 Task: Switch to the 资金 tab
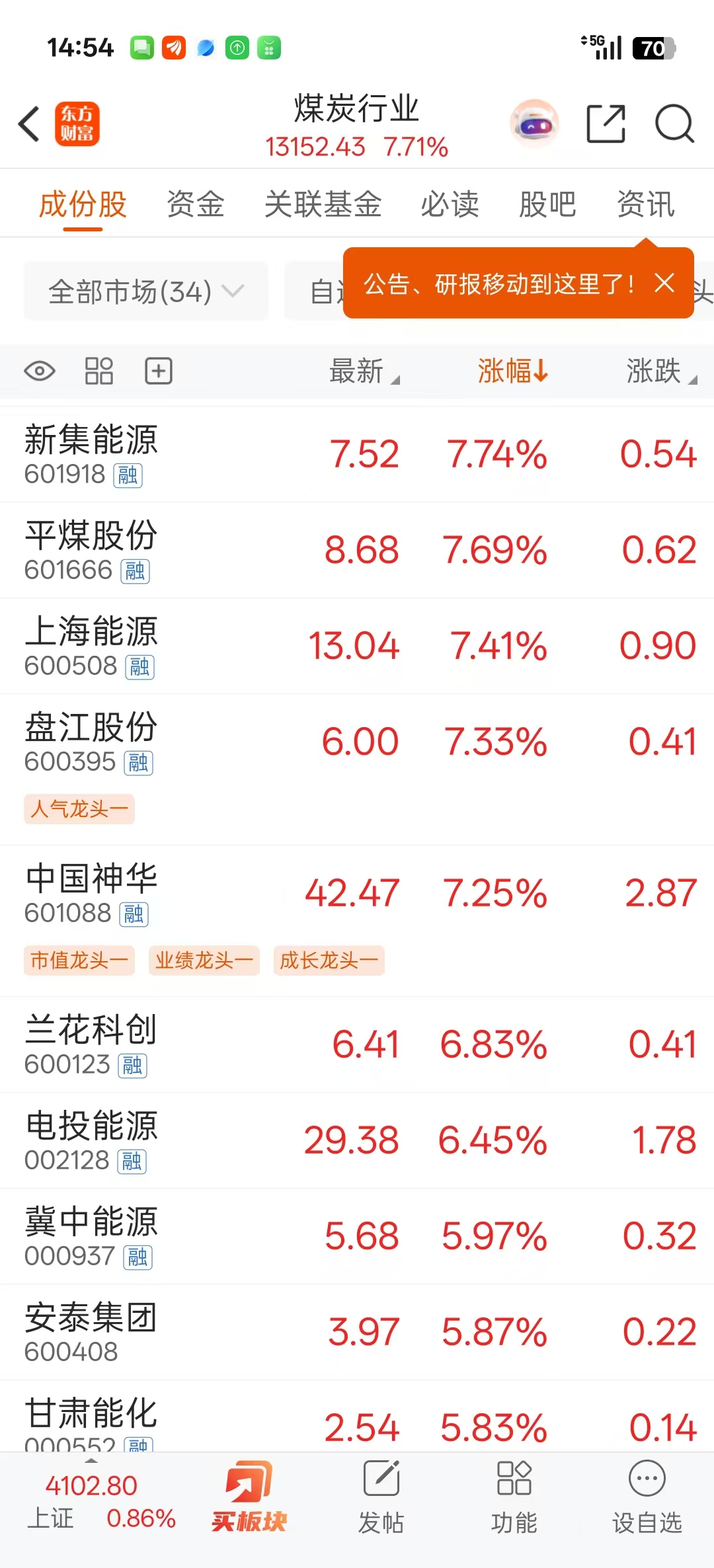[x=196, y=204]
